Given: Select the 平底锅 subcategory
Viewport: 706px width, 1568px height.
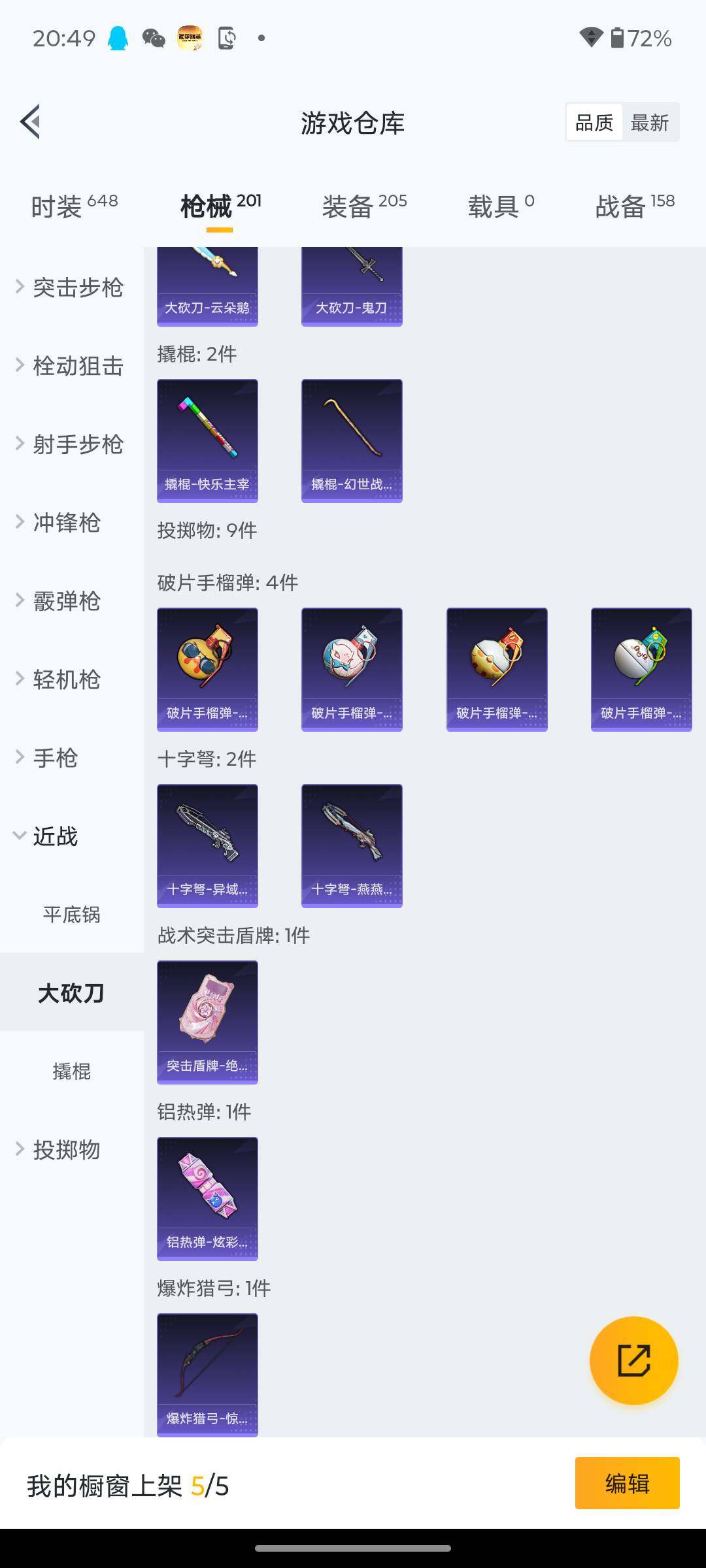Looking at the screenshot, I should [x=72, y=915].
